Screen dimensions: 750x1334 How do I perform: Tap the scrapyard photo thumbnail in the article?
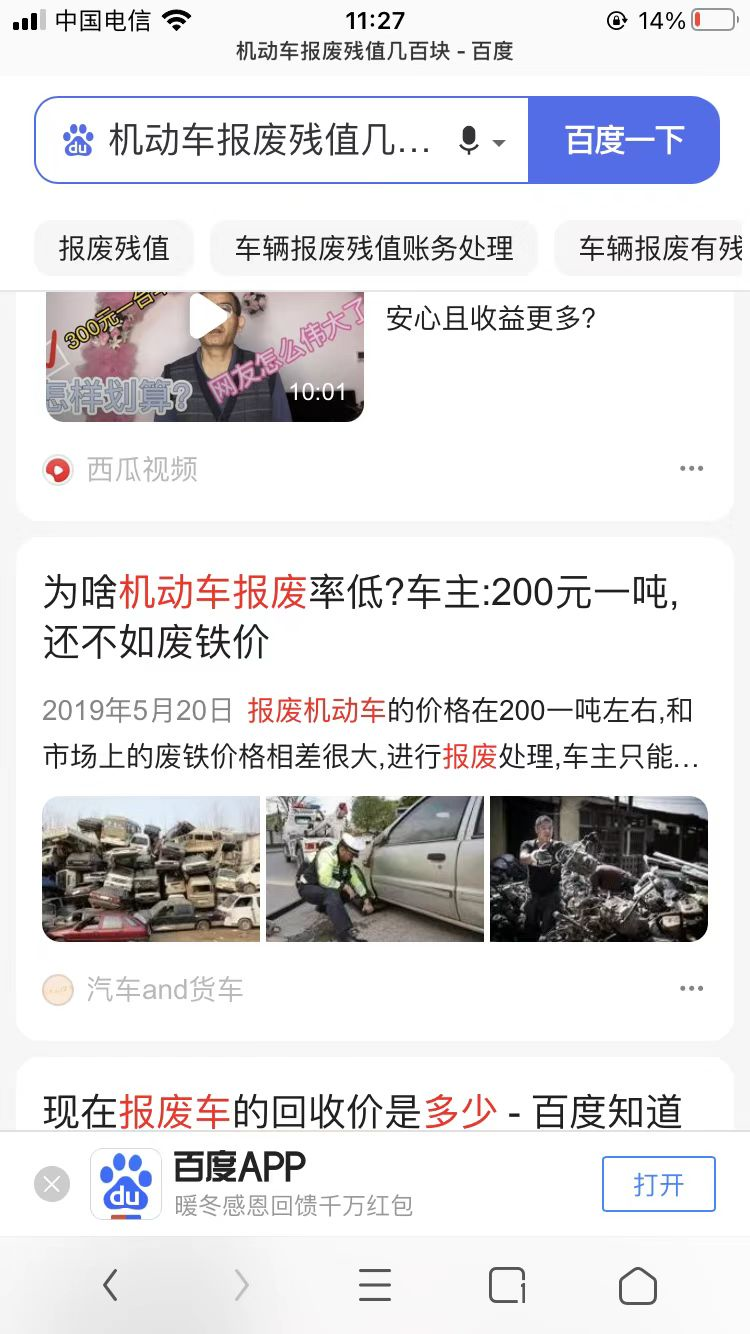(150, 868)
